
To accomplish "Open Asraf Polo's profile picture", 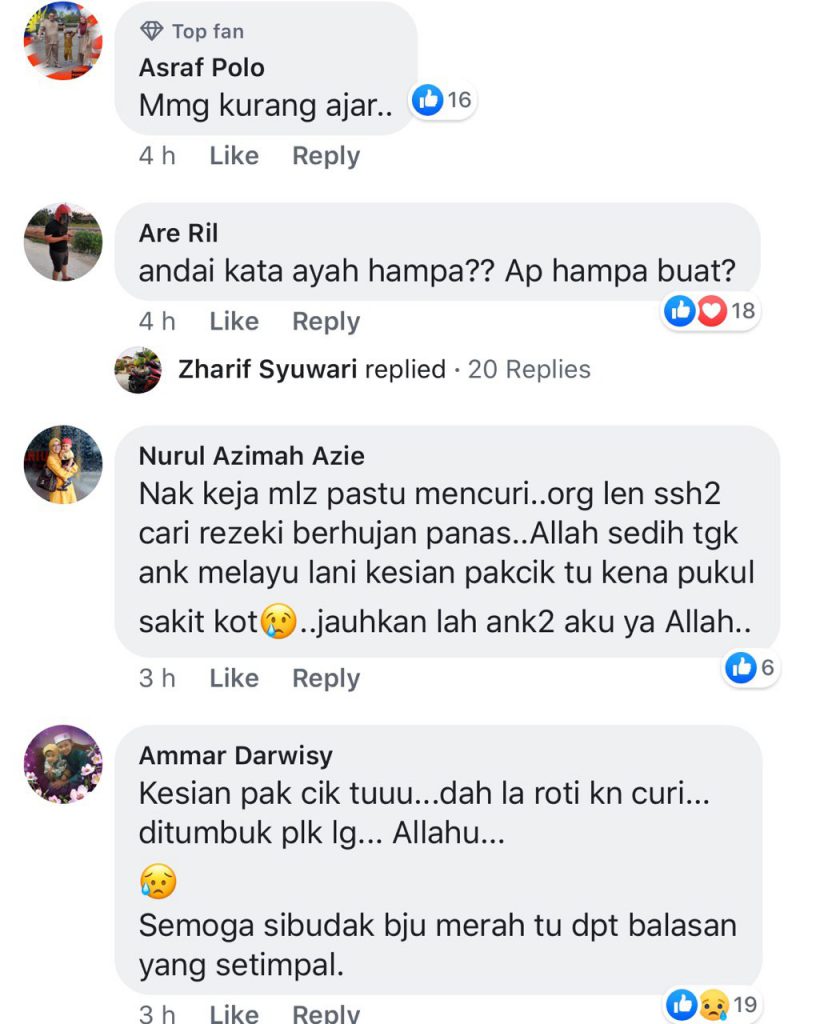I will (x=63, y=42).
